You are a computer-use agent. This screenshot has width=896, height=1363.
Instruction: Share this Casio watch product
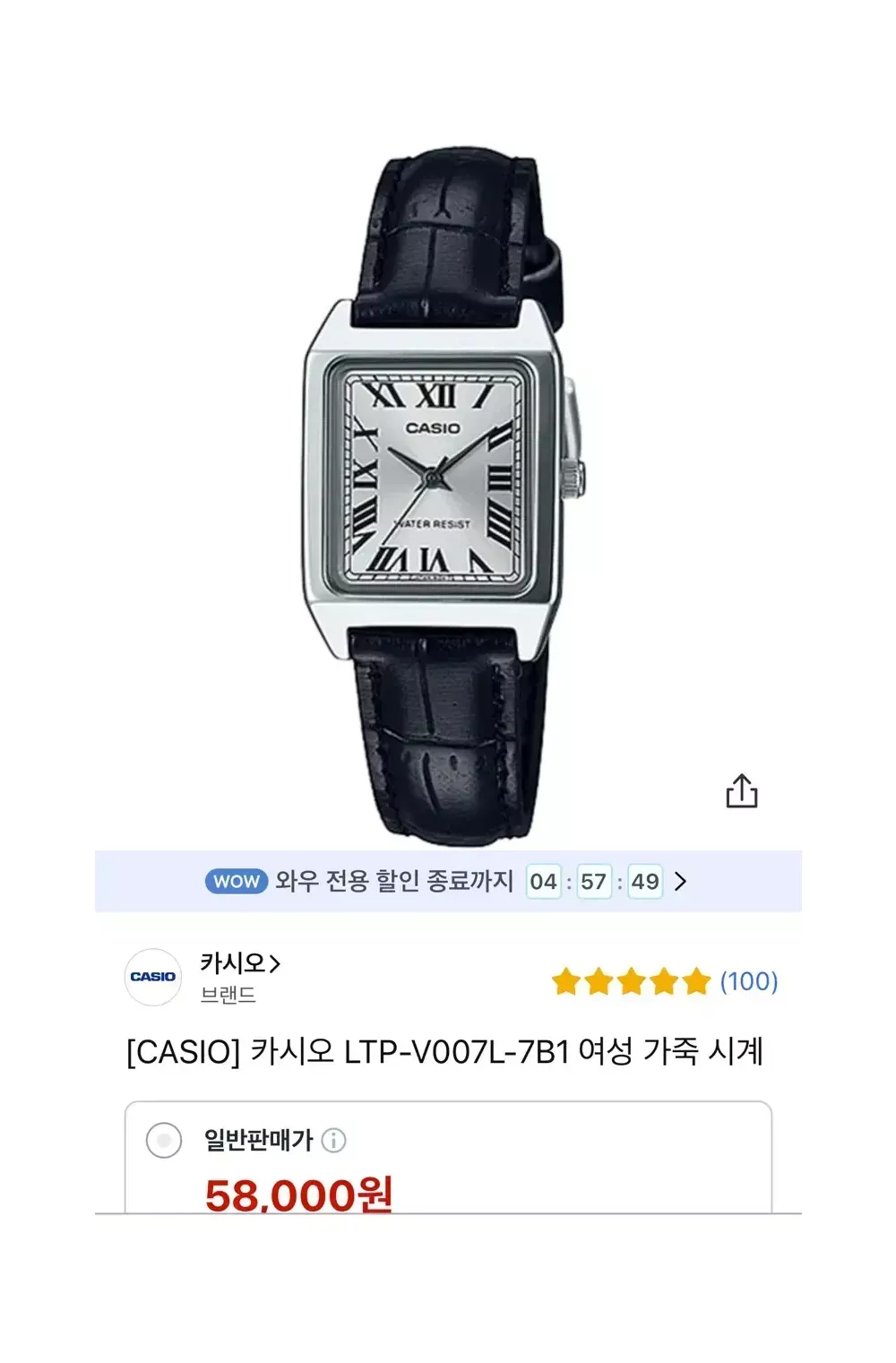click(741, 791)
